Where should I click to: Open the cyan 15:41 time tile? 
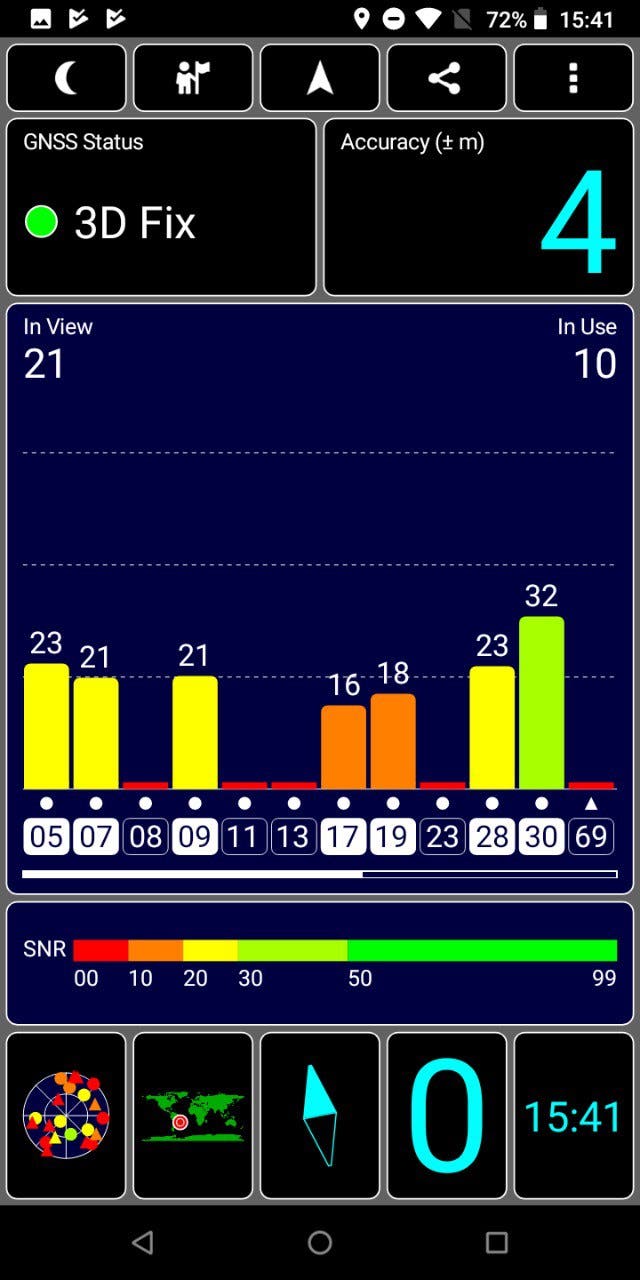point(574,1115)
